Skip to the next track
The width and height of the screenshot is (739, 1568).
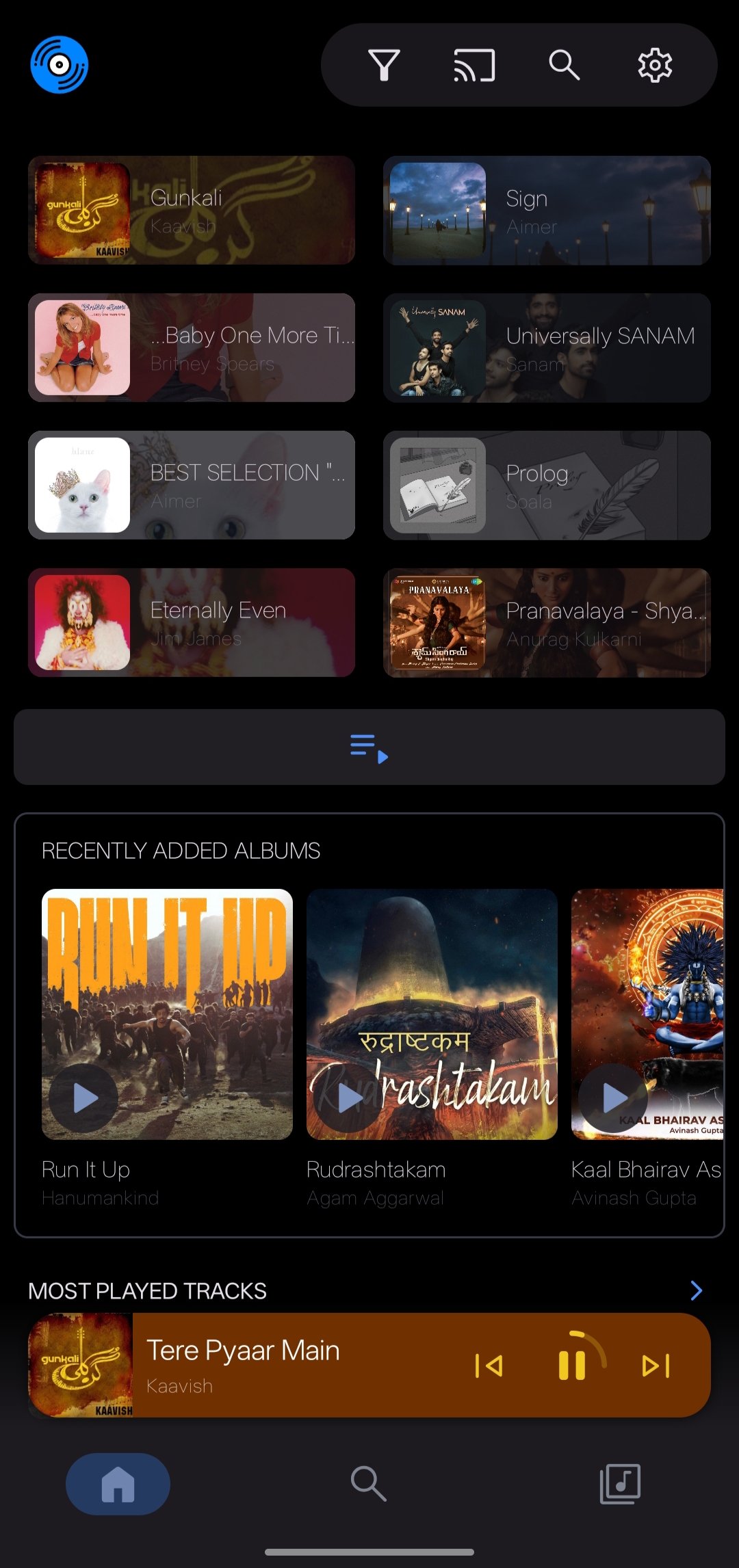pyautogui.click(x=656, y=1366)
